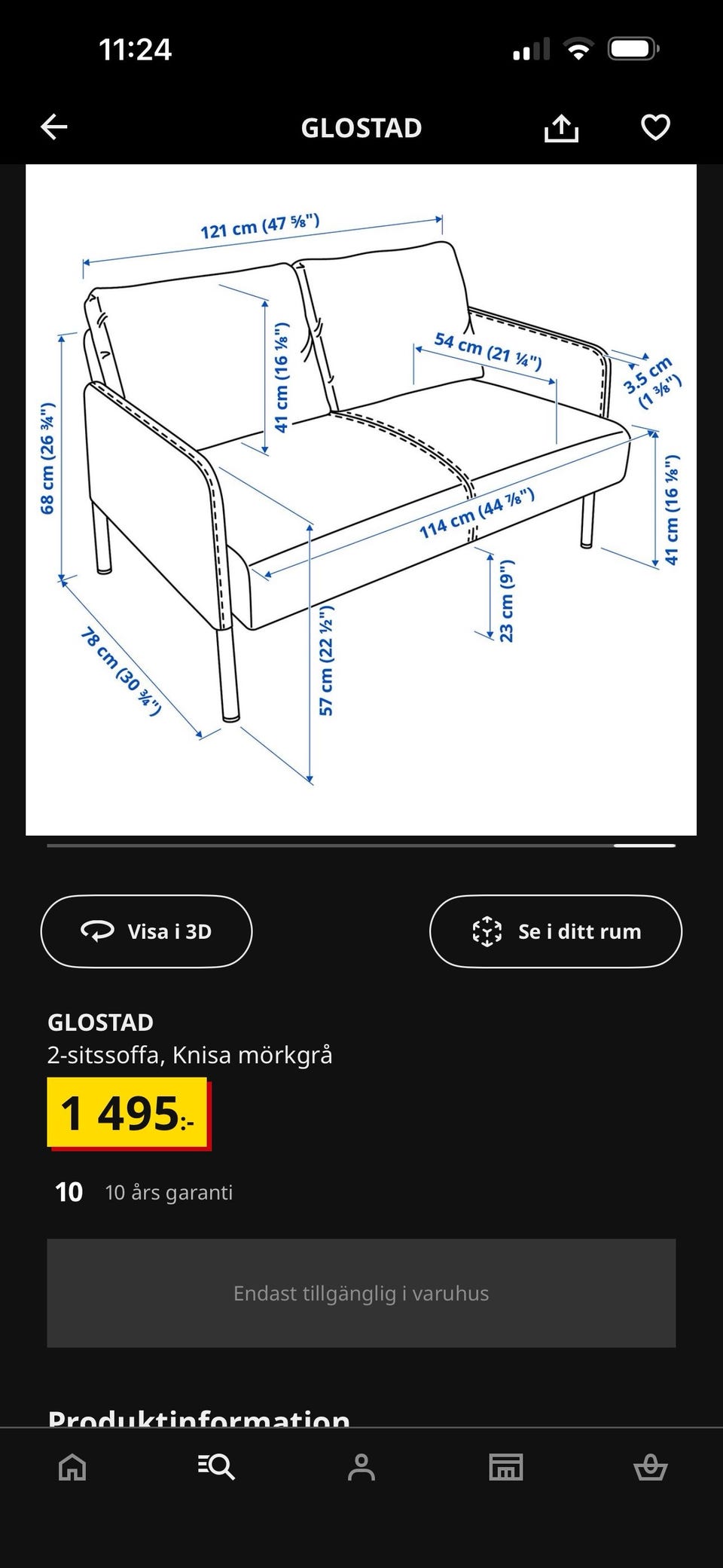Launch Visa i 3D view
Viewport: 723px width, 1568px height.
pyautogui.click(x=147, y=931)
